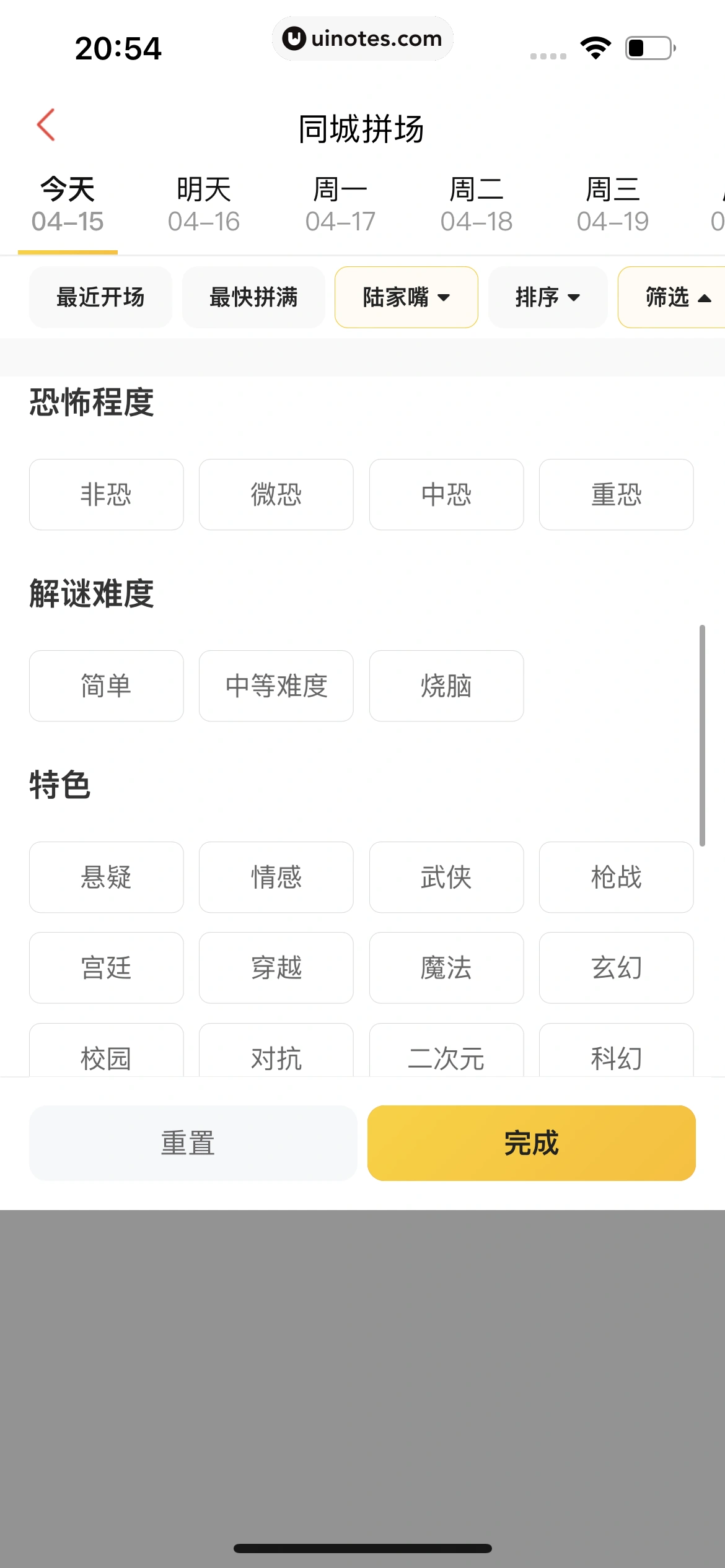Select the 玄幻 feature tag
This screenshot has width=725, height=1568.
click(616, 967)
